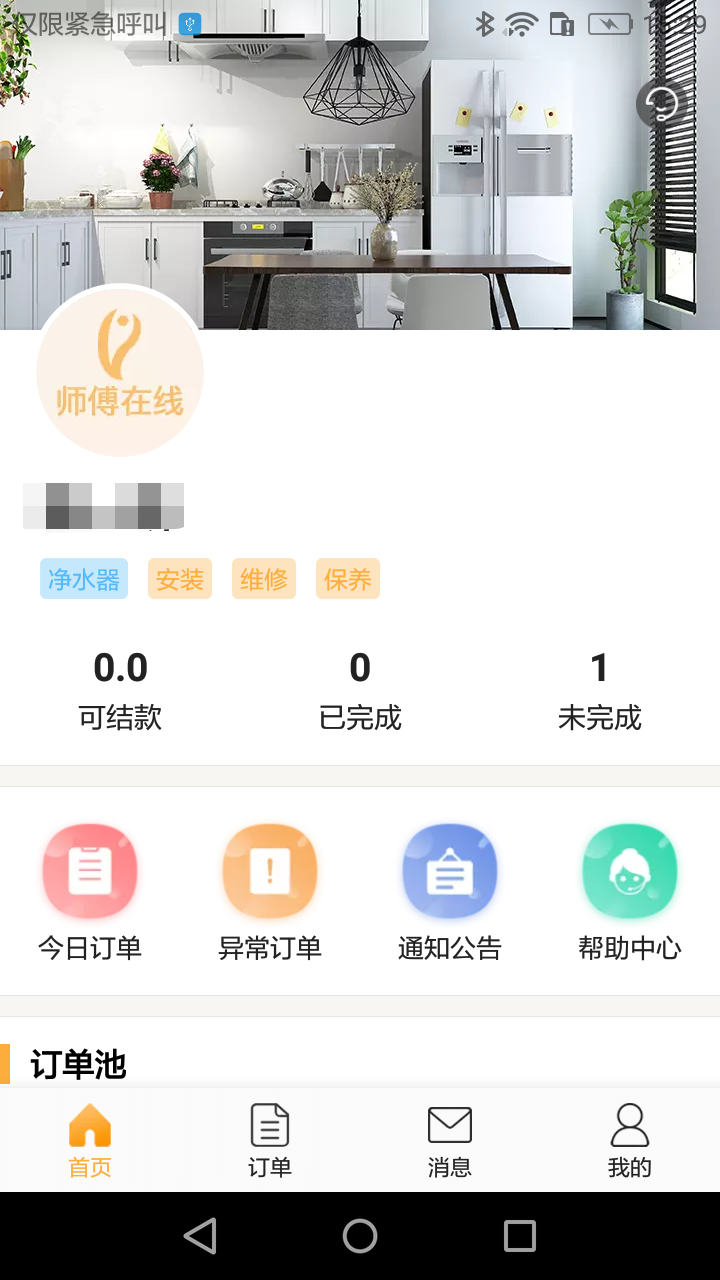View 已完成 orders count
The width and height of the screenshot is (720, 1280).
point(360,691)
